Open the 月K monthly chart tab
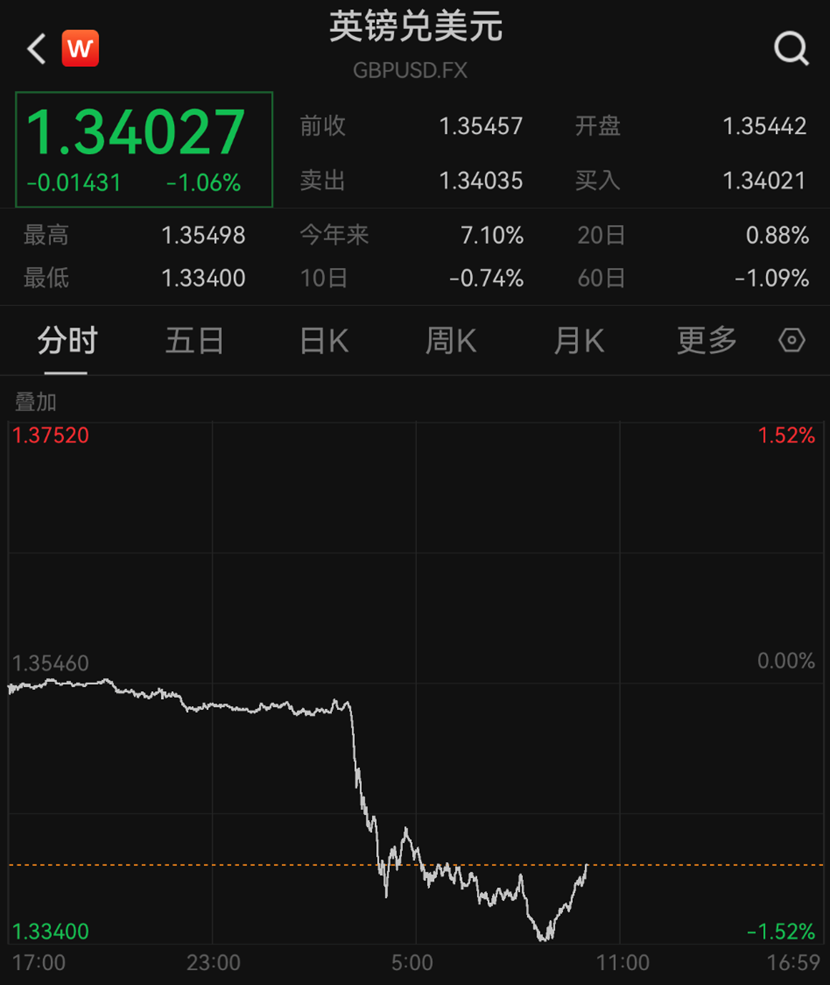Screen dimensions: 830x985 [x=578, y=340]
